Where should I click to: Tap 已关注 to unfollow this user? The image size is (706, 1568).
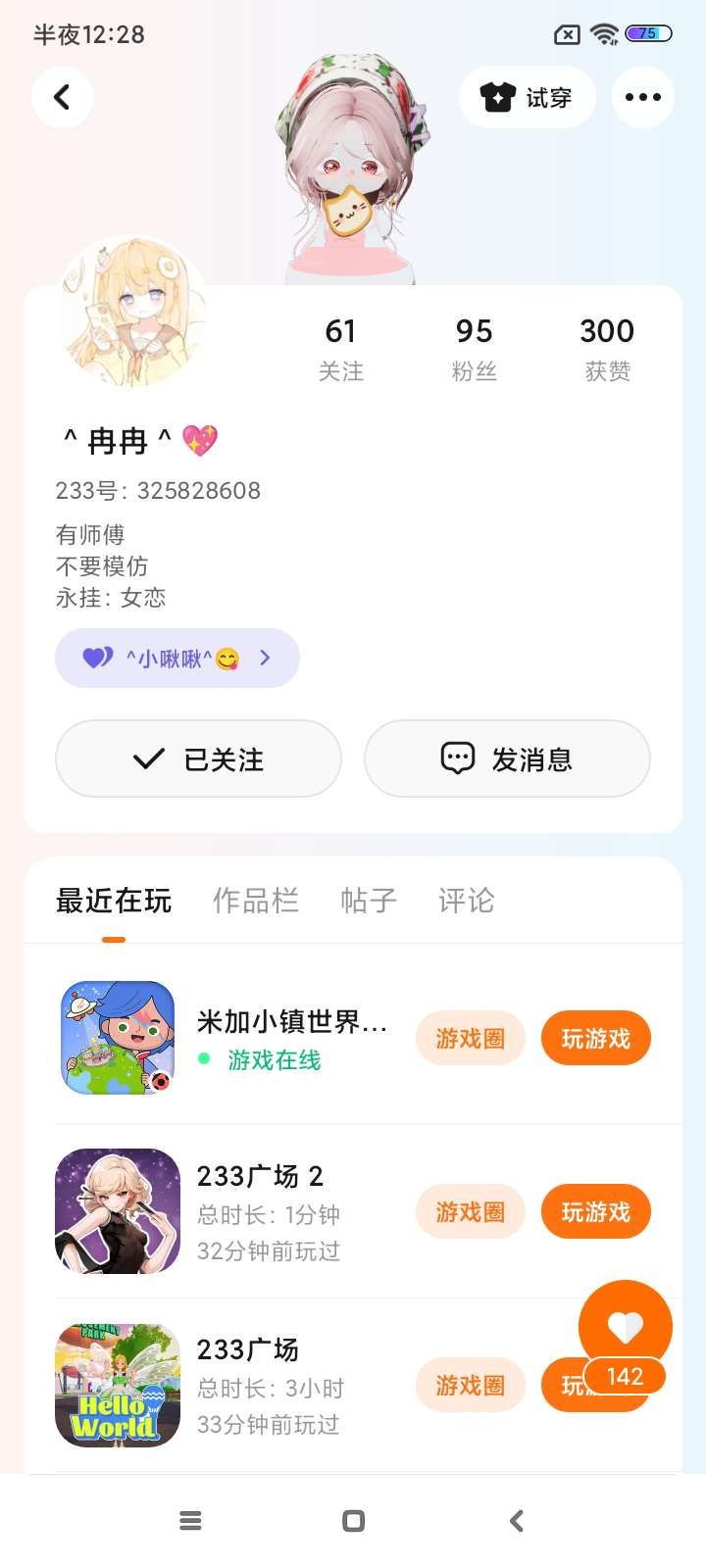click(198, 759)
